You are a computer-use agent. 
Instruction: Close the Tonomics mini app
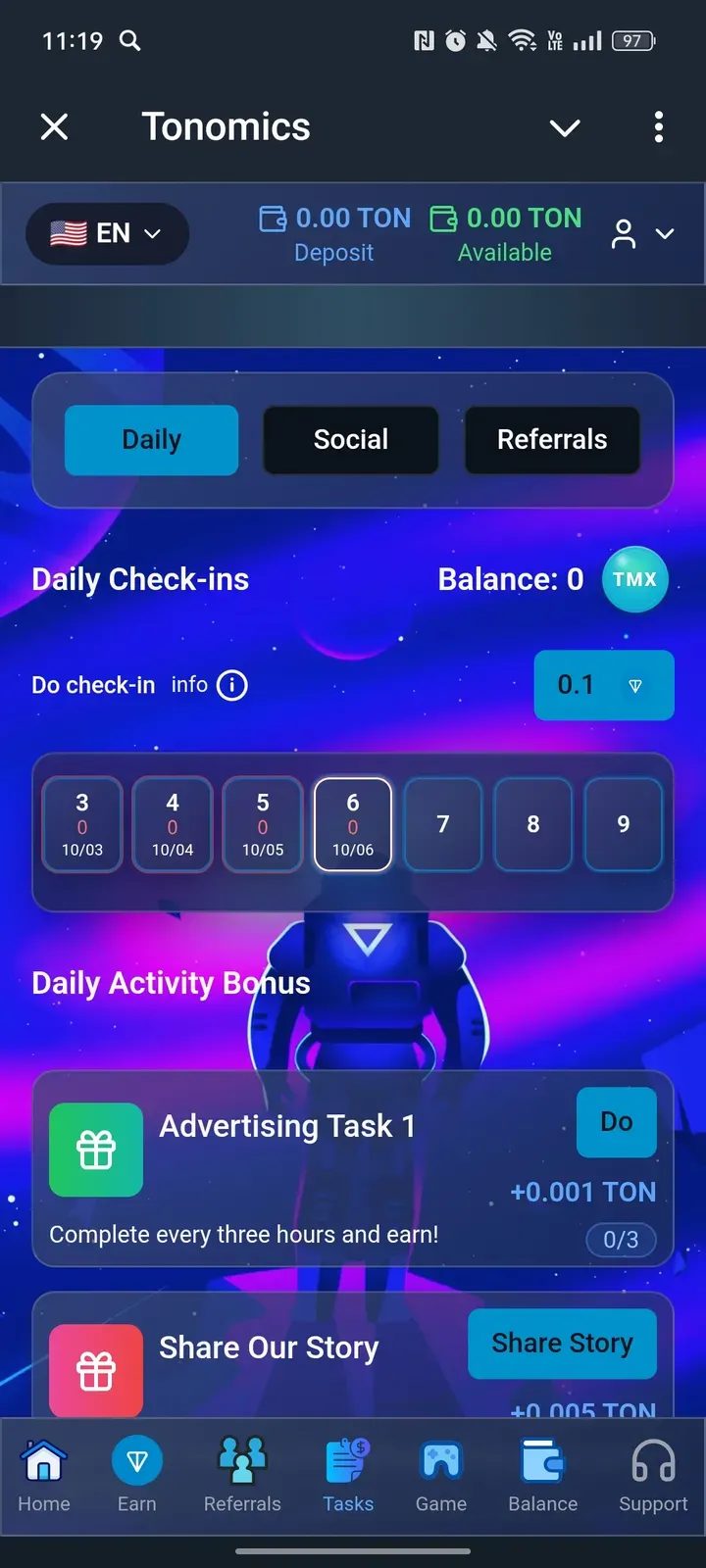coord(55,127)
